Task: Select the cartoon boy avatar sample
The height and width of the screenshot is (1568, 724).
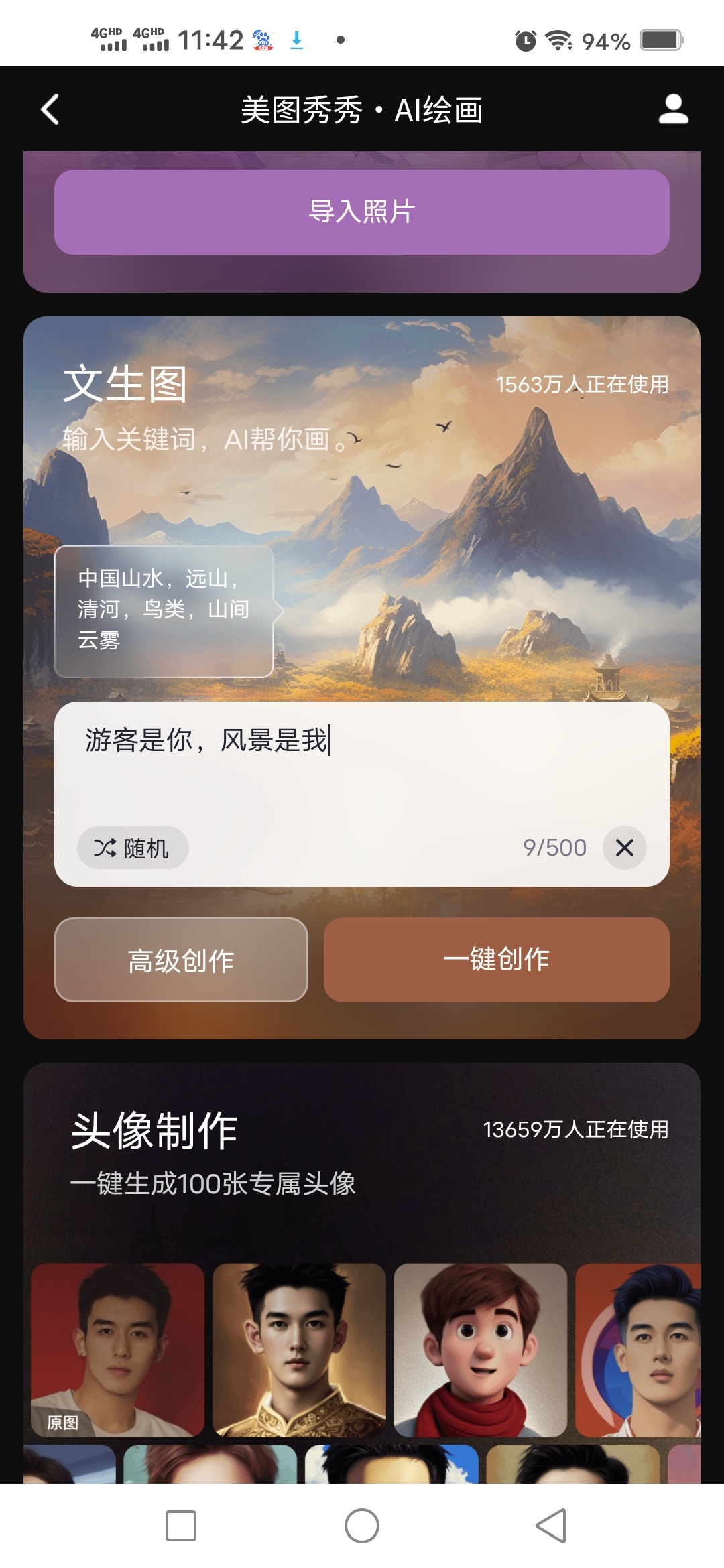Action: pyautogui.click(x=480, y=1350)
